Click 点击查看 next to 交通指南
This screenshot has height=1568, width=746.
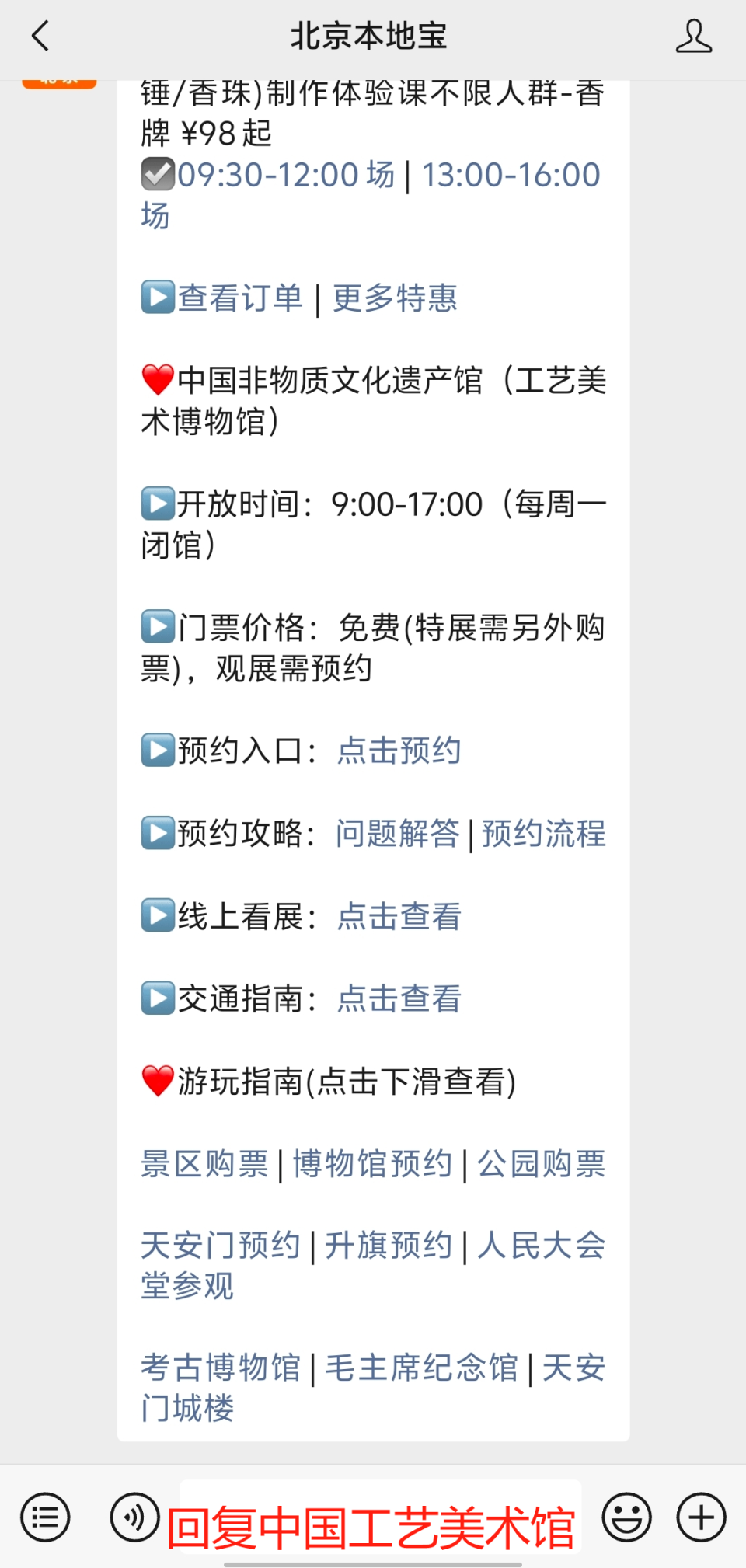click(x=399, y=1000)
